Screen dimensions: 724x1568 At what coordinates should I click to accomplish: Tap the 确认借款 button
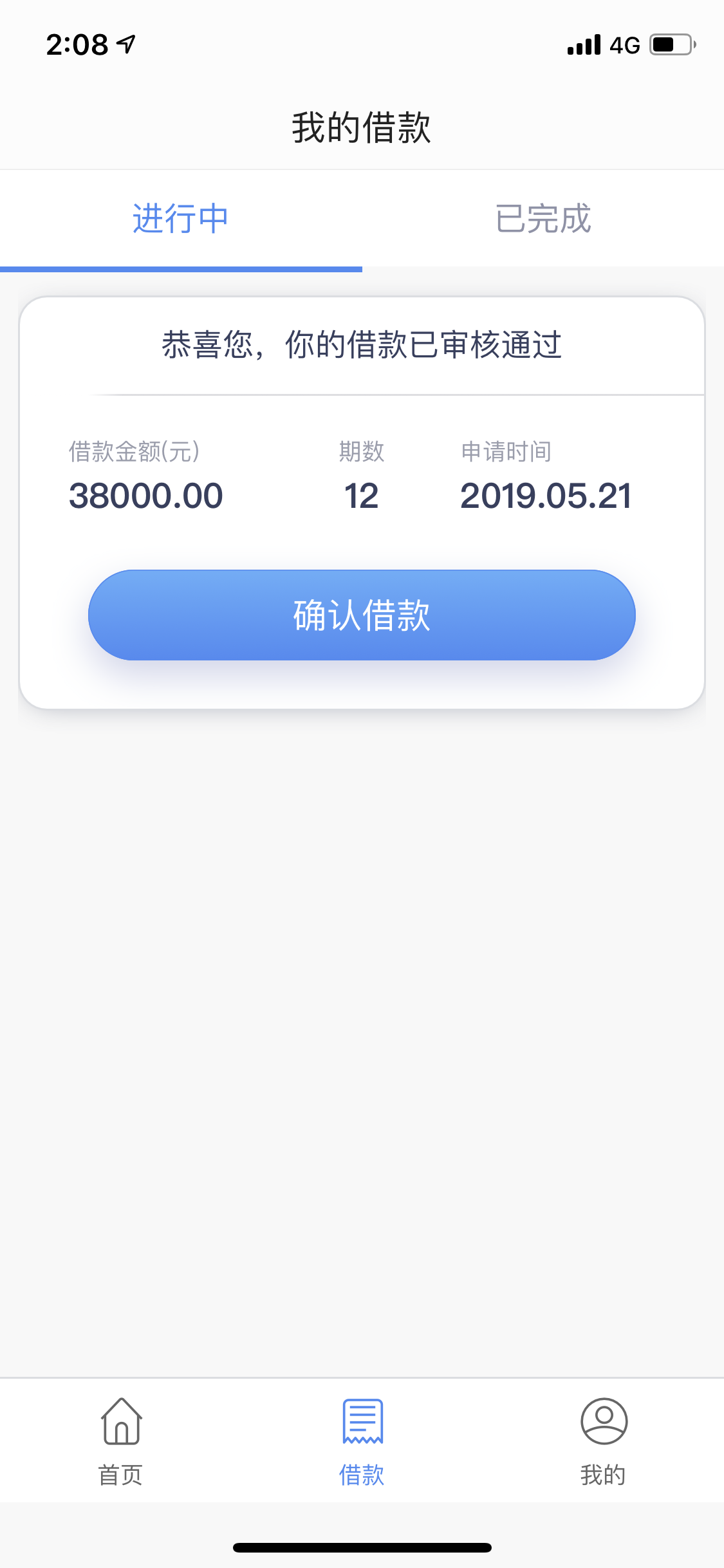[x=362, y=615]
